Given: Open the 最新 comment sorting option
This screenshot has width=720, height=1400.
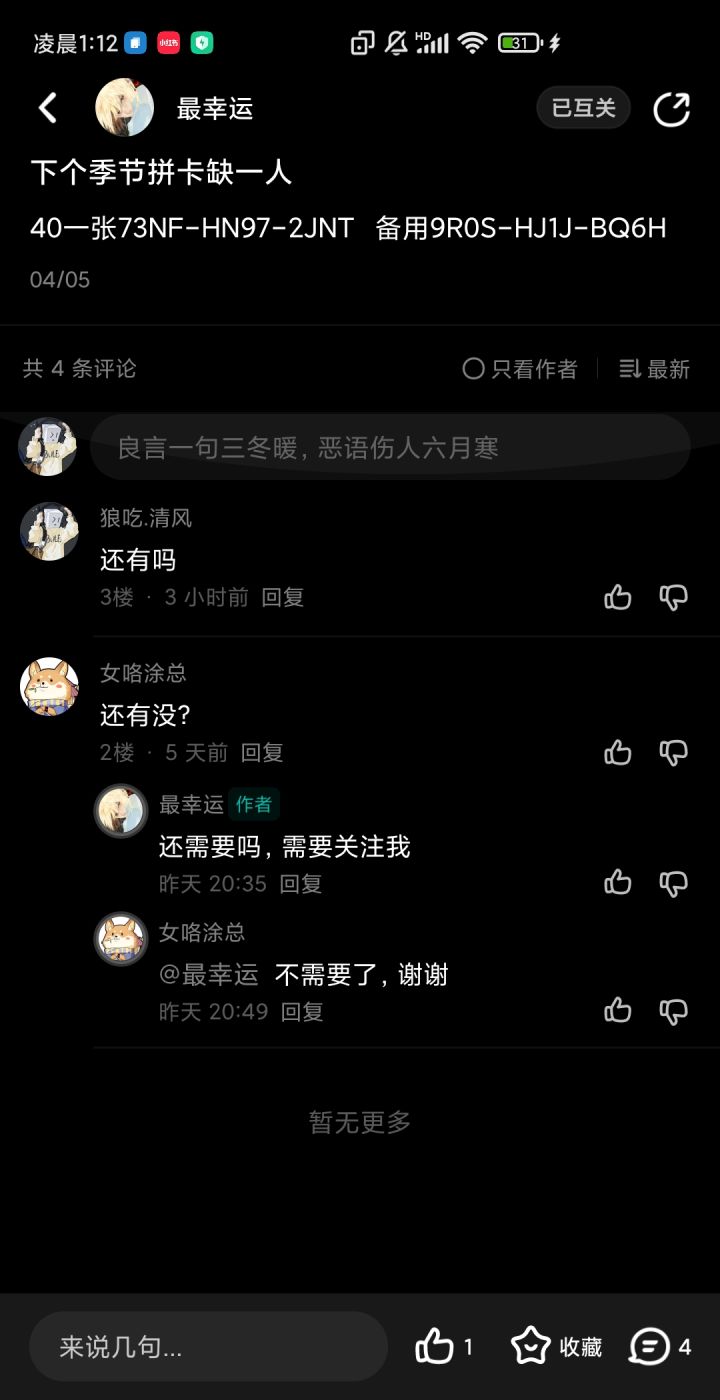Looking at the screenshot, I should point(653,369).
